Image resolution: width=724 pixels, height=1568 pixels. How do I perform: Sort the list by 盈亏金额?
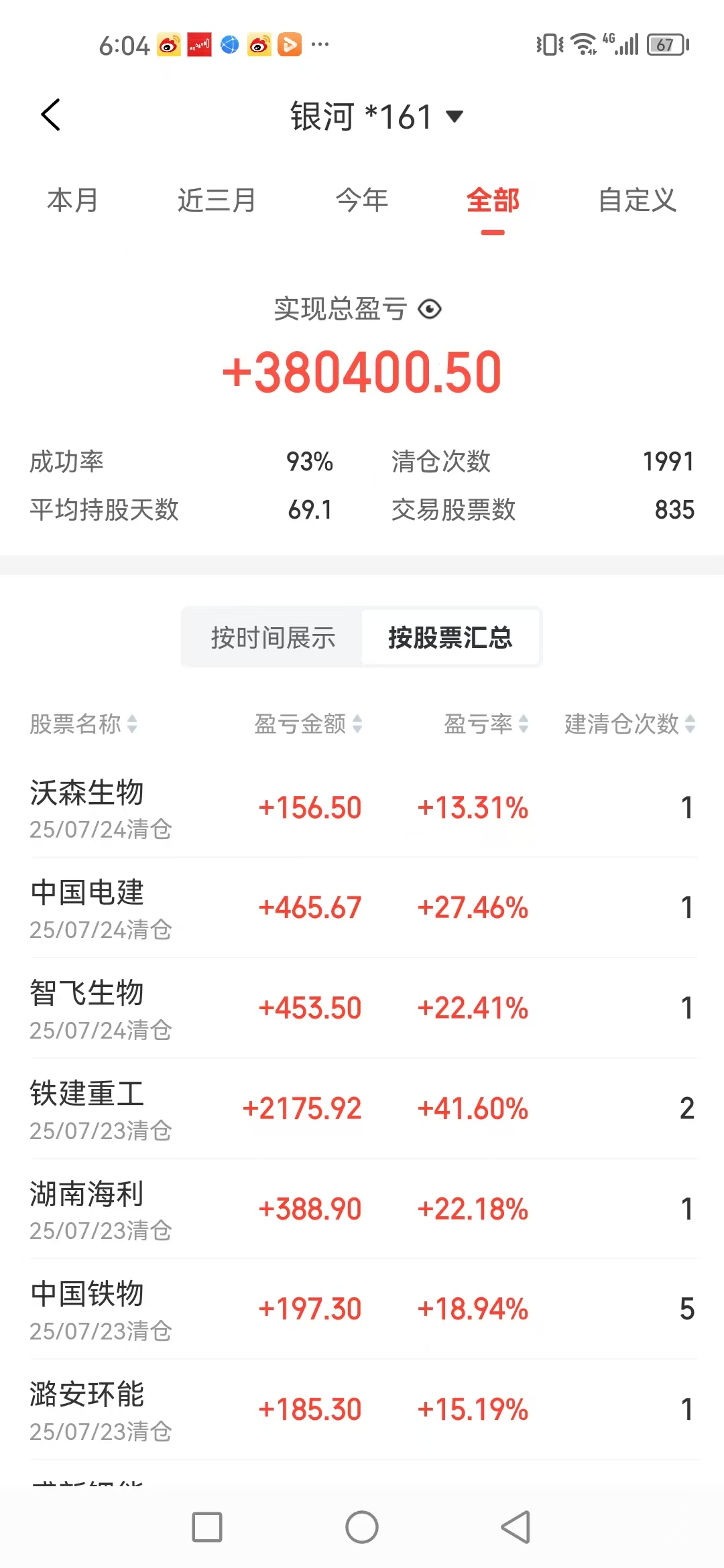pyautogui.click(x=308, y=724)
